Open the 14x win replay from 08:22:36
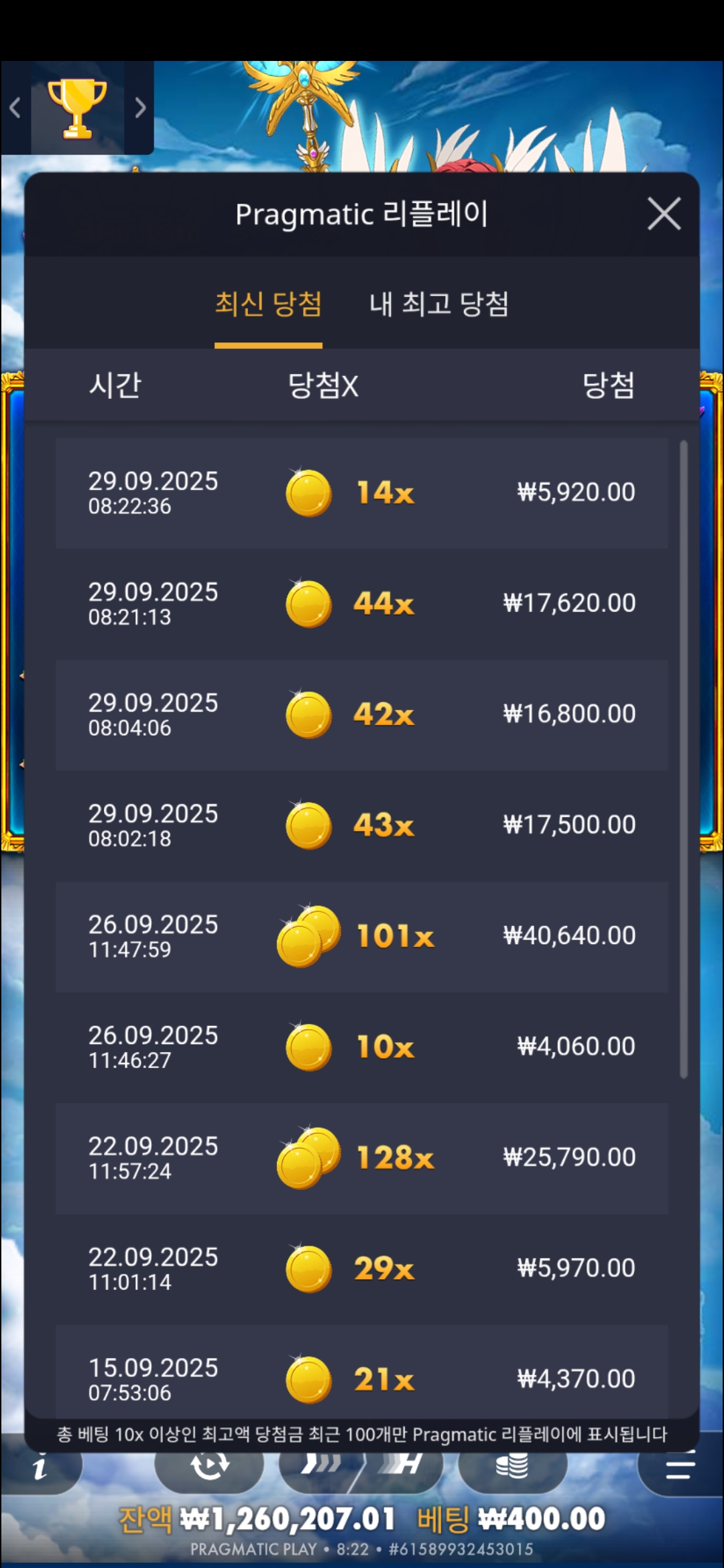This screenshot has width=724, height=1568. [361, 493]
